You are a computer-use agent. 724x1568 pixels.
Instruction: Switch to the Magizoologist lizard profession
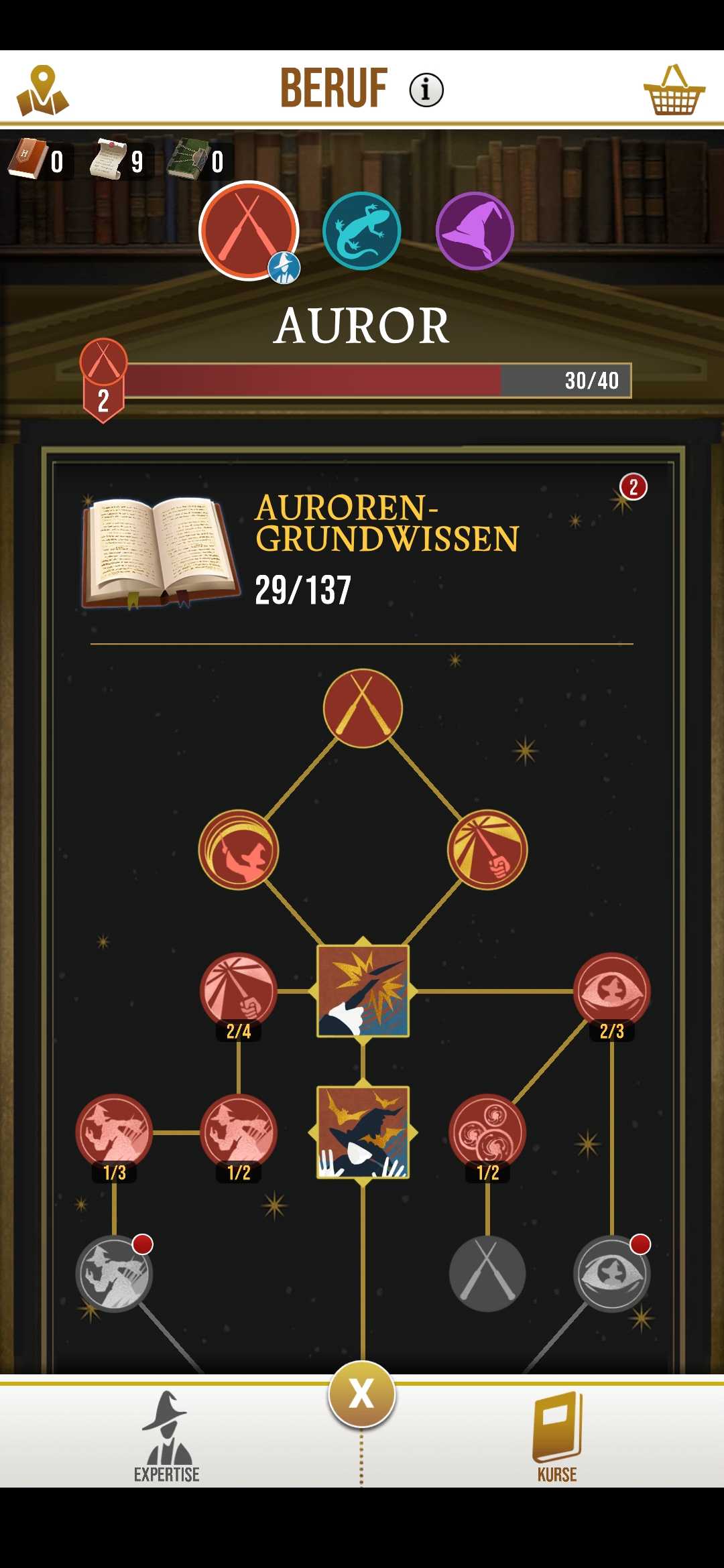pyautogui.click(x=361, y=231)
